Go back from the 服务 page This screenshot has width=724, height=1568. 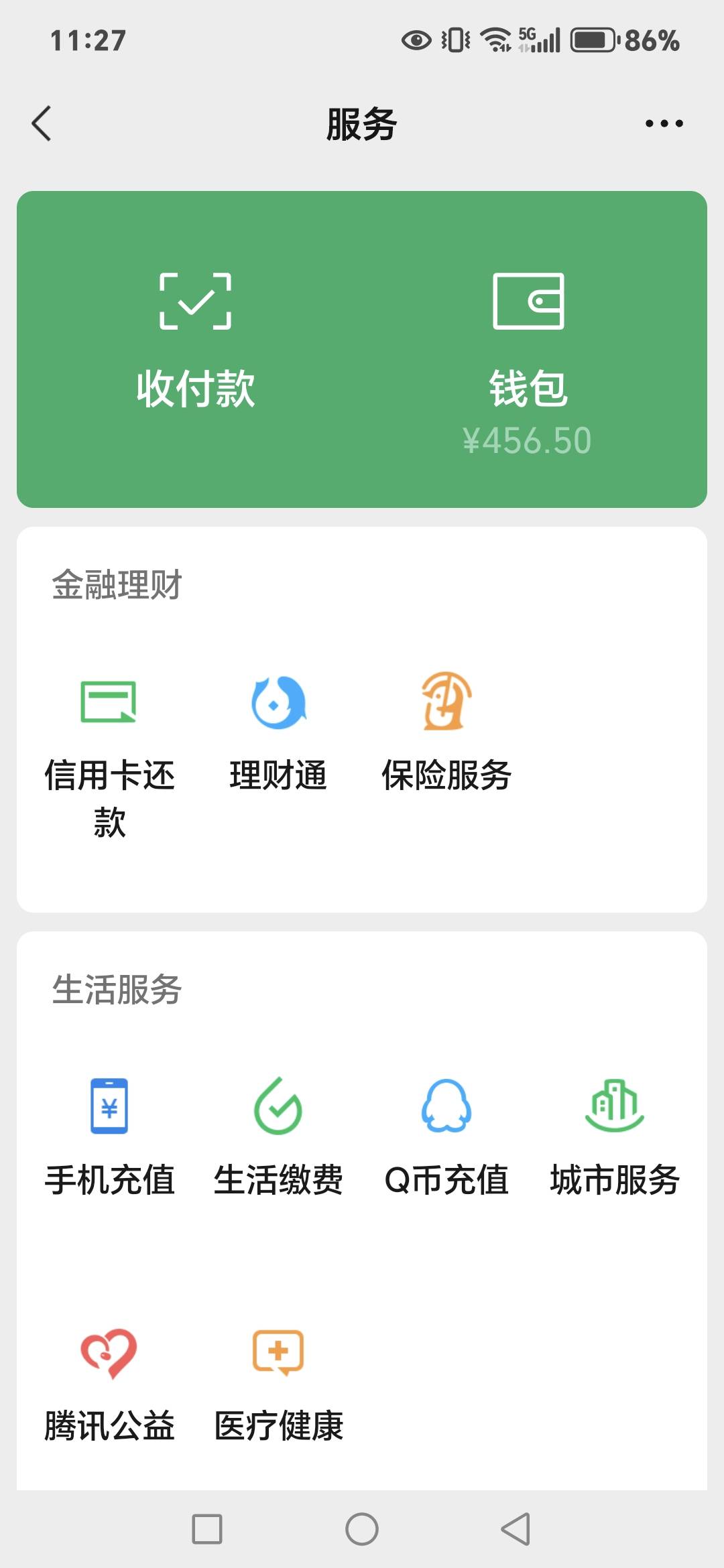42,124
